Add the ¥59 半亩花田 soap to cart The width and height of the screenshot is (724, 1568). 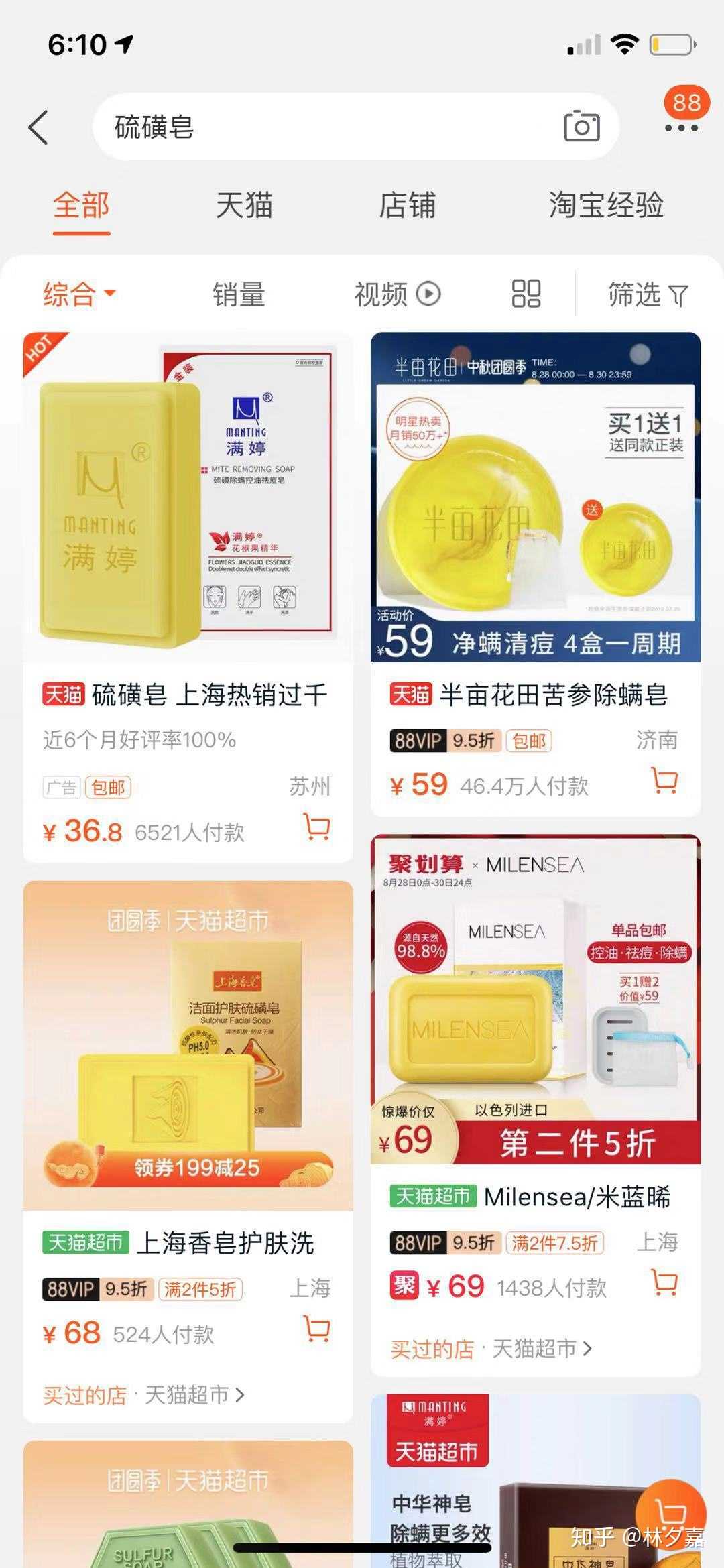tap(664, 781)
